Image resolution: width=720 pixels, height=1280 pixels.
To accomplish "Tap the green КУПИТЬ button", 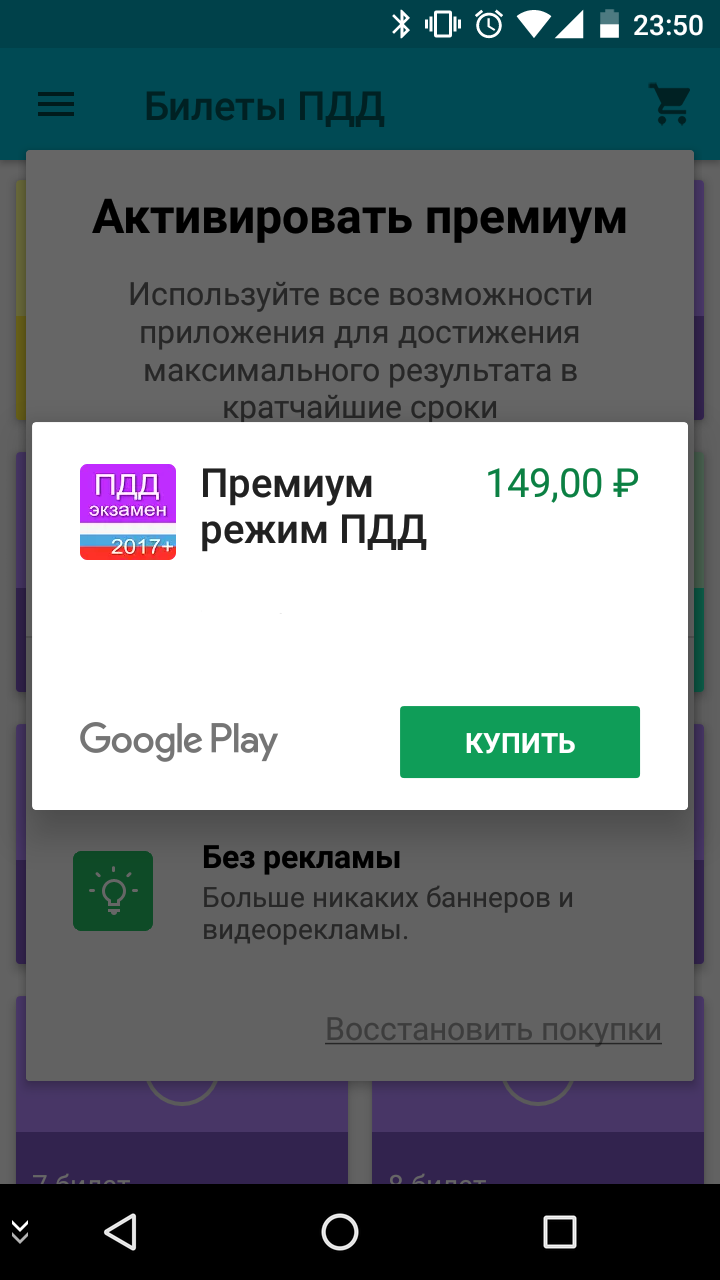I will click(520, 742).
